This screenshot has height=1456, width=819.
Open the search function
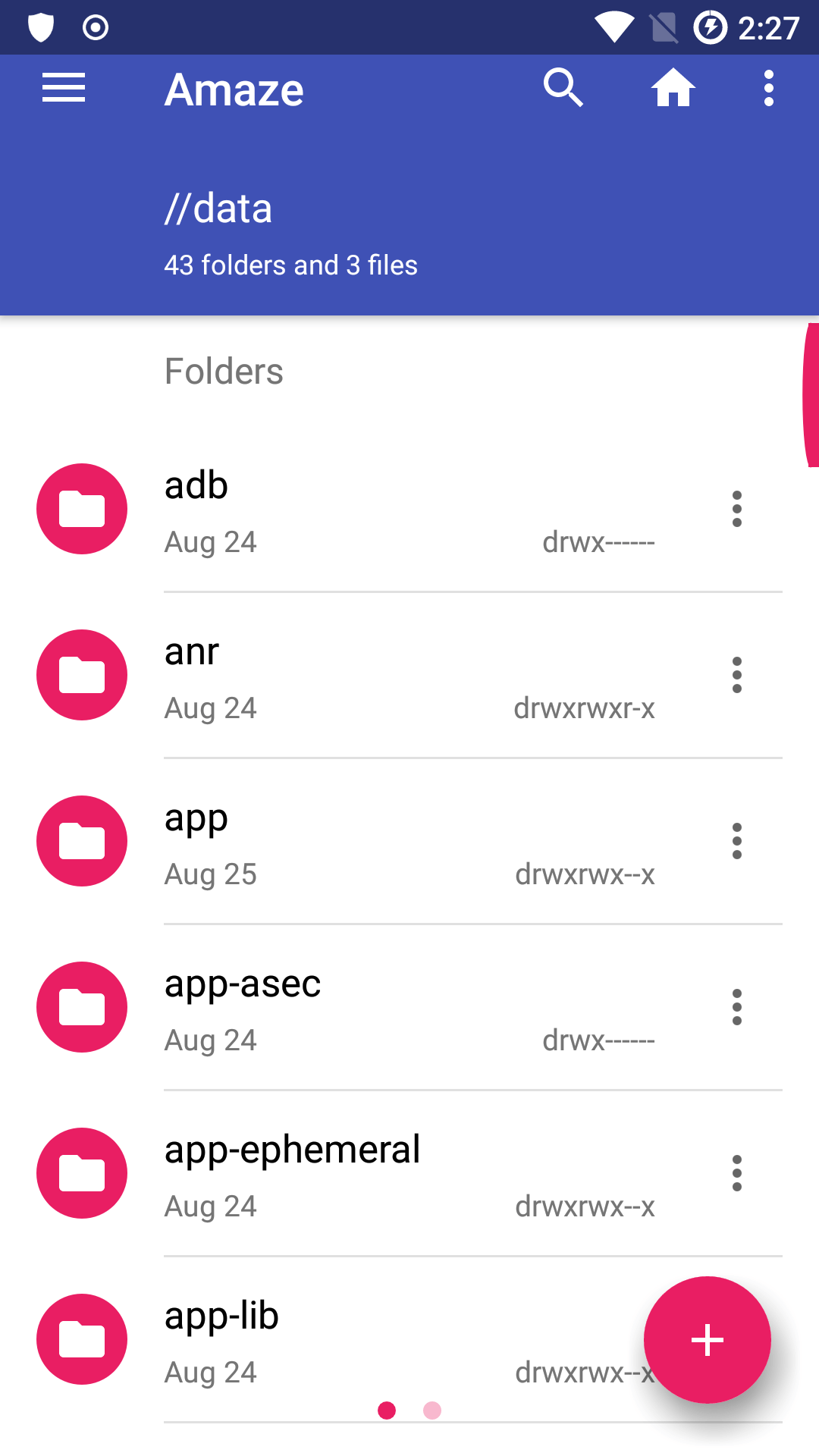(562, 87)
